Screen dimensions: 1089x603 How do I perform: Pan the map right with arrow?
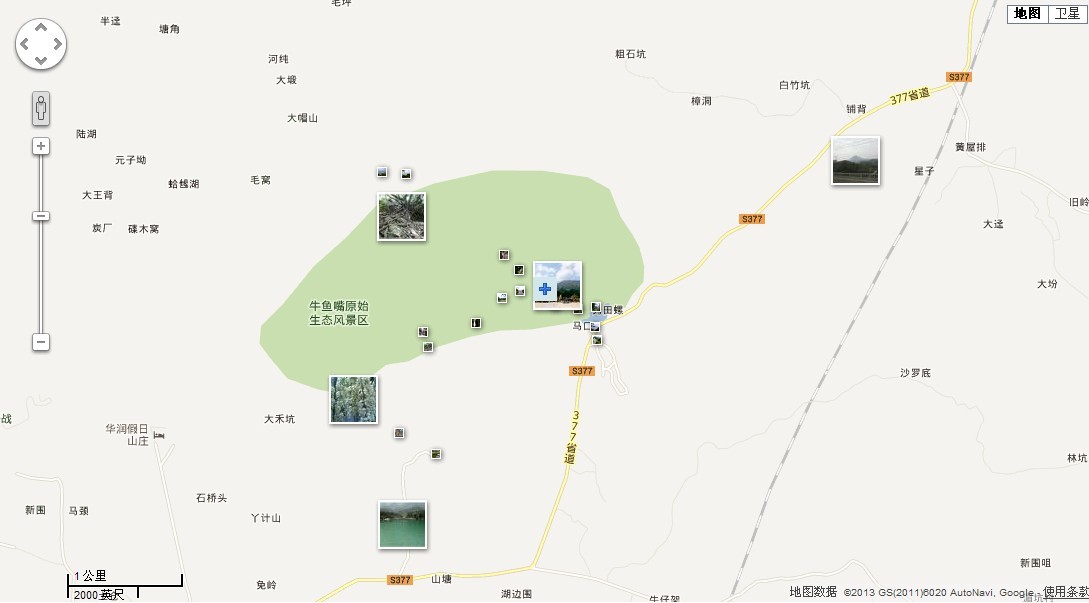coord(58,44)
